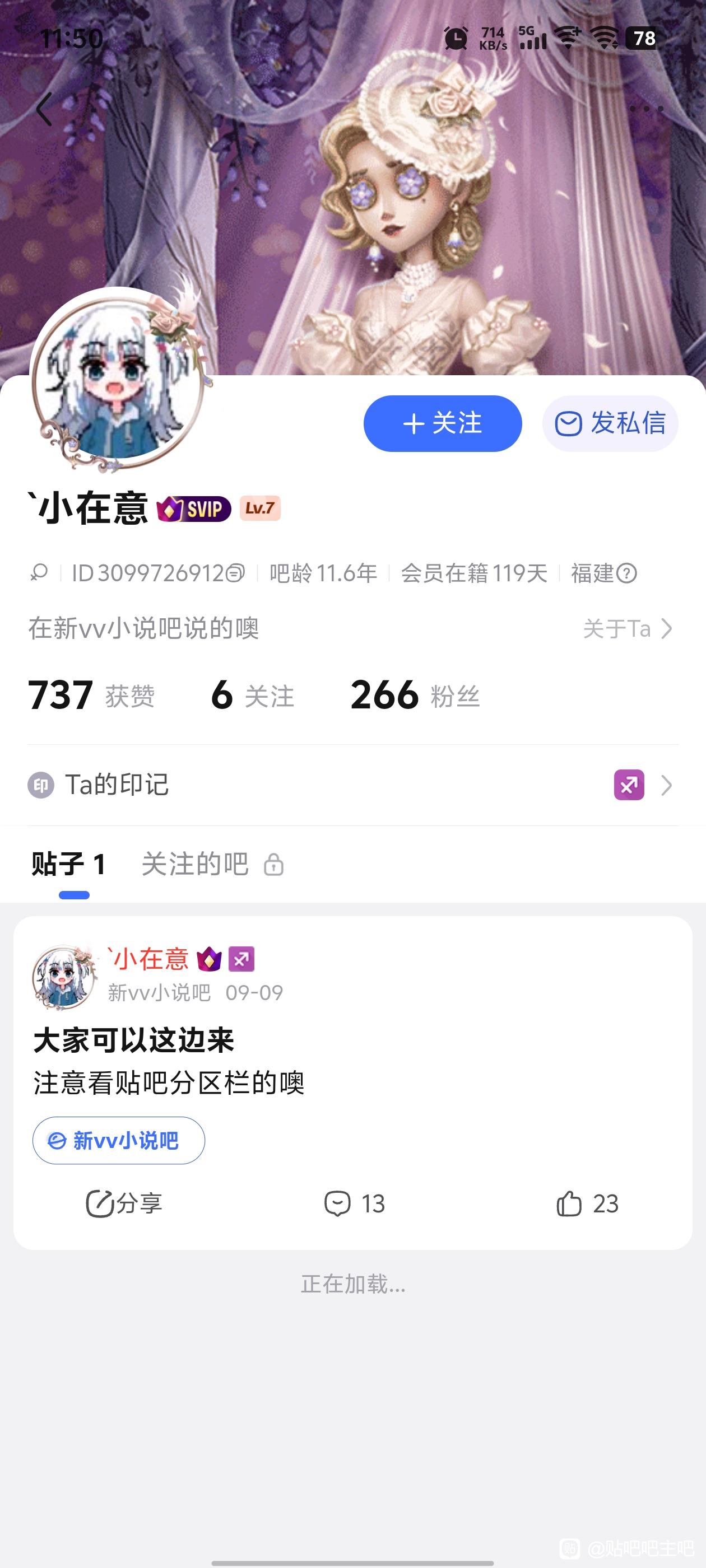Image resolution: width=706 pixels, height=1568 pixels.
Task: Follow this user with 关注 button
Action: [x=442, y=424]
